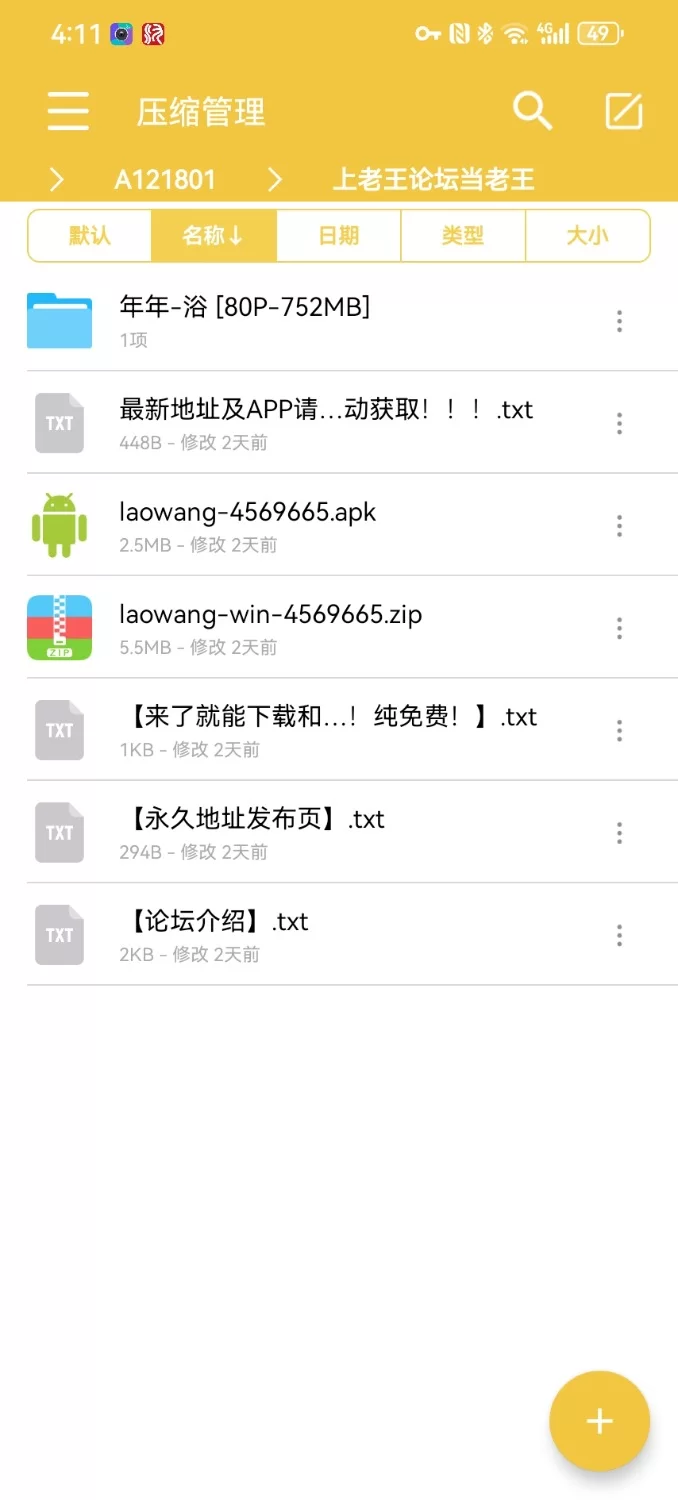Sort files by 默认

tap(90, 236)
